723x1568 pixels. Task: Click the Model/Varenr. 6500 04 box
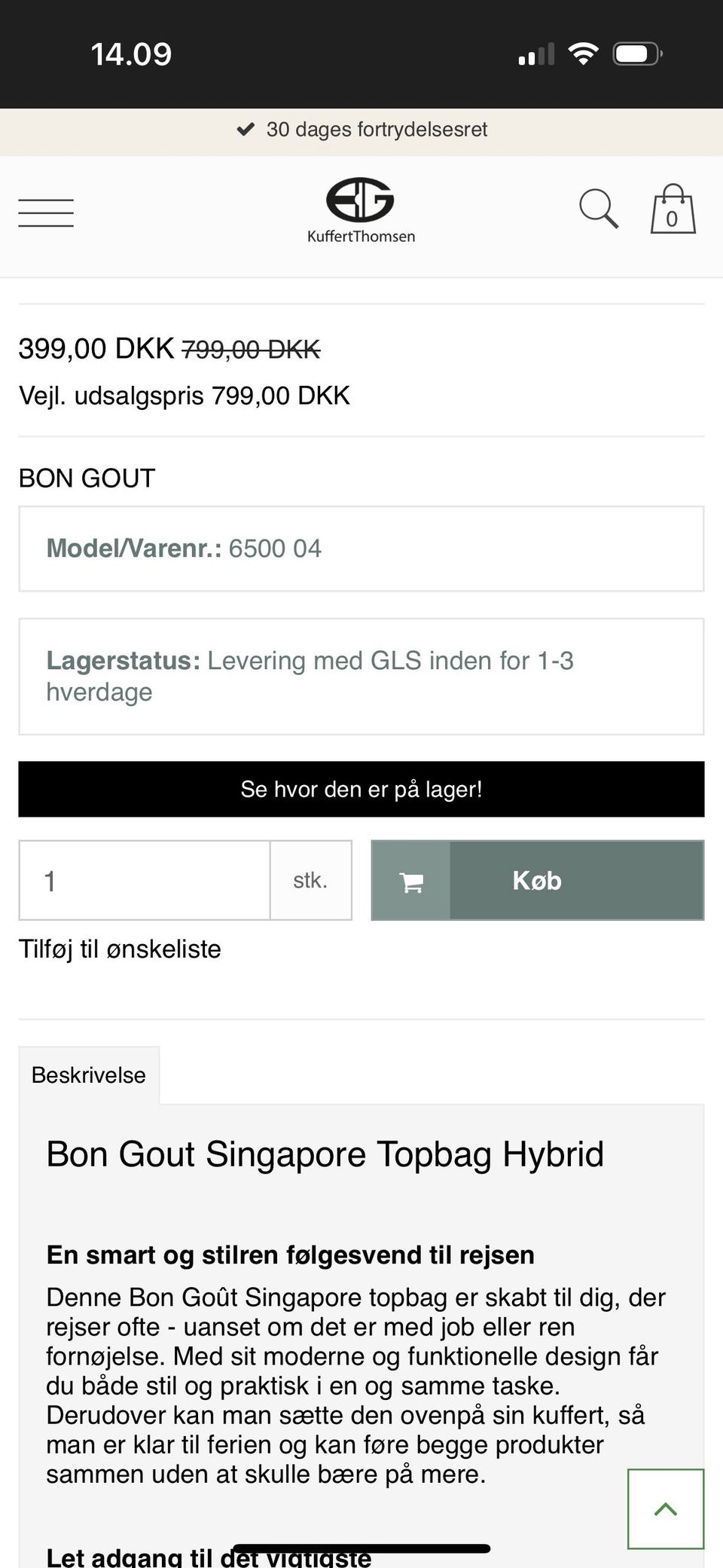tap(361, 549)
